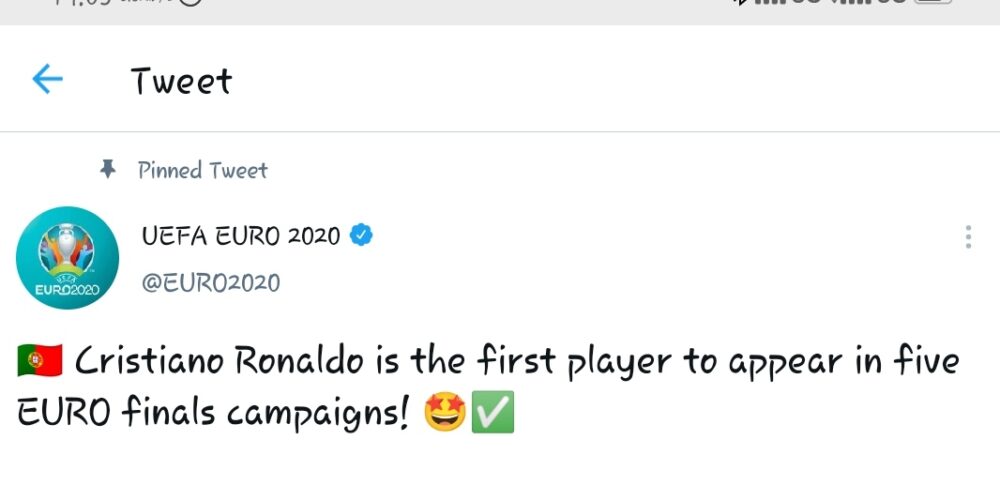The width and height of the screenshot is (1000, 485).
Task: View the @EURO2020 account handle
Action: point(211,283)
